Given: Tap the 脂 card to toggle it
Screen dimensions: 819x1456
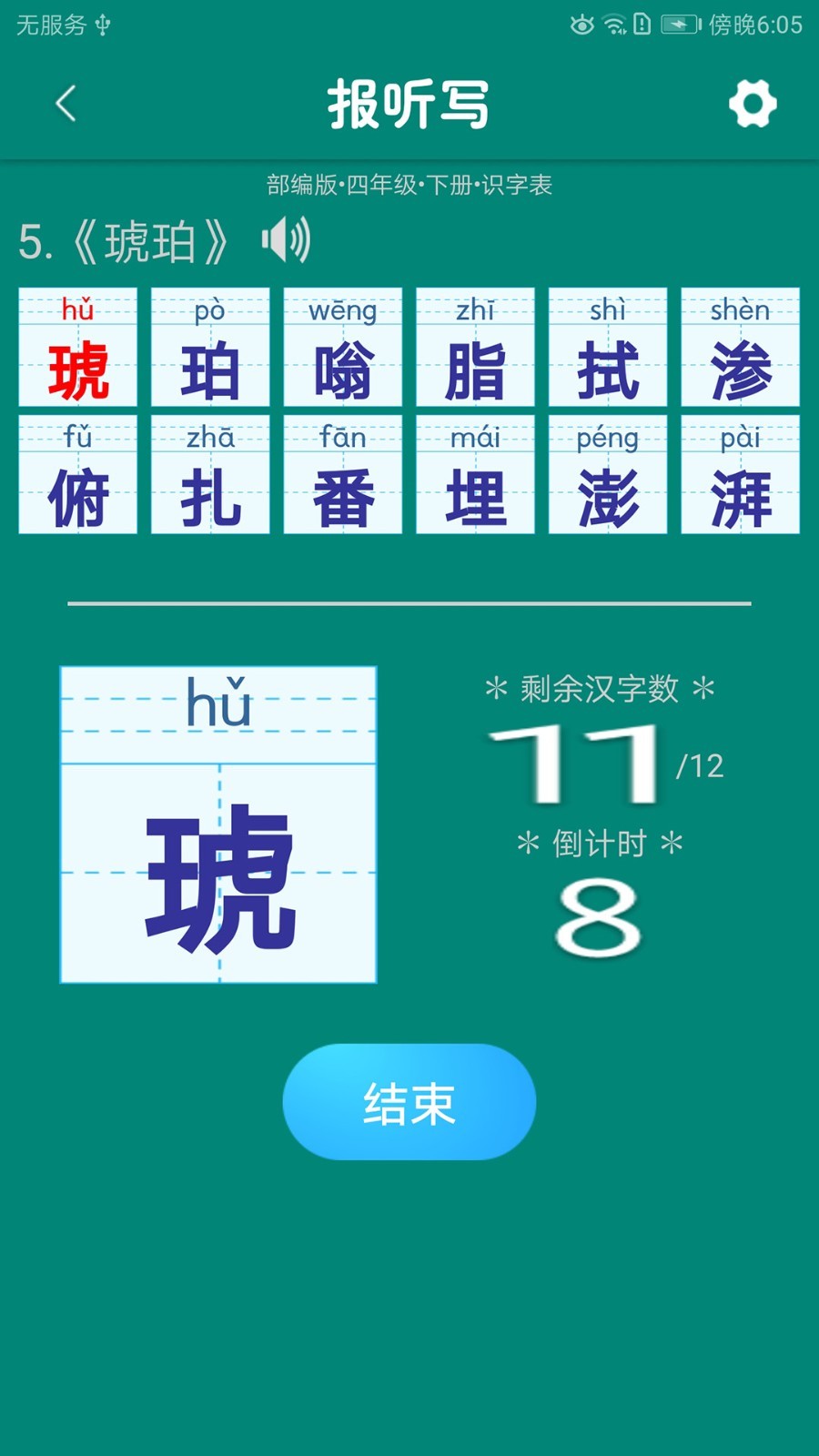Looking at the screenshot, I should tap(475, 350).
